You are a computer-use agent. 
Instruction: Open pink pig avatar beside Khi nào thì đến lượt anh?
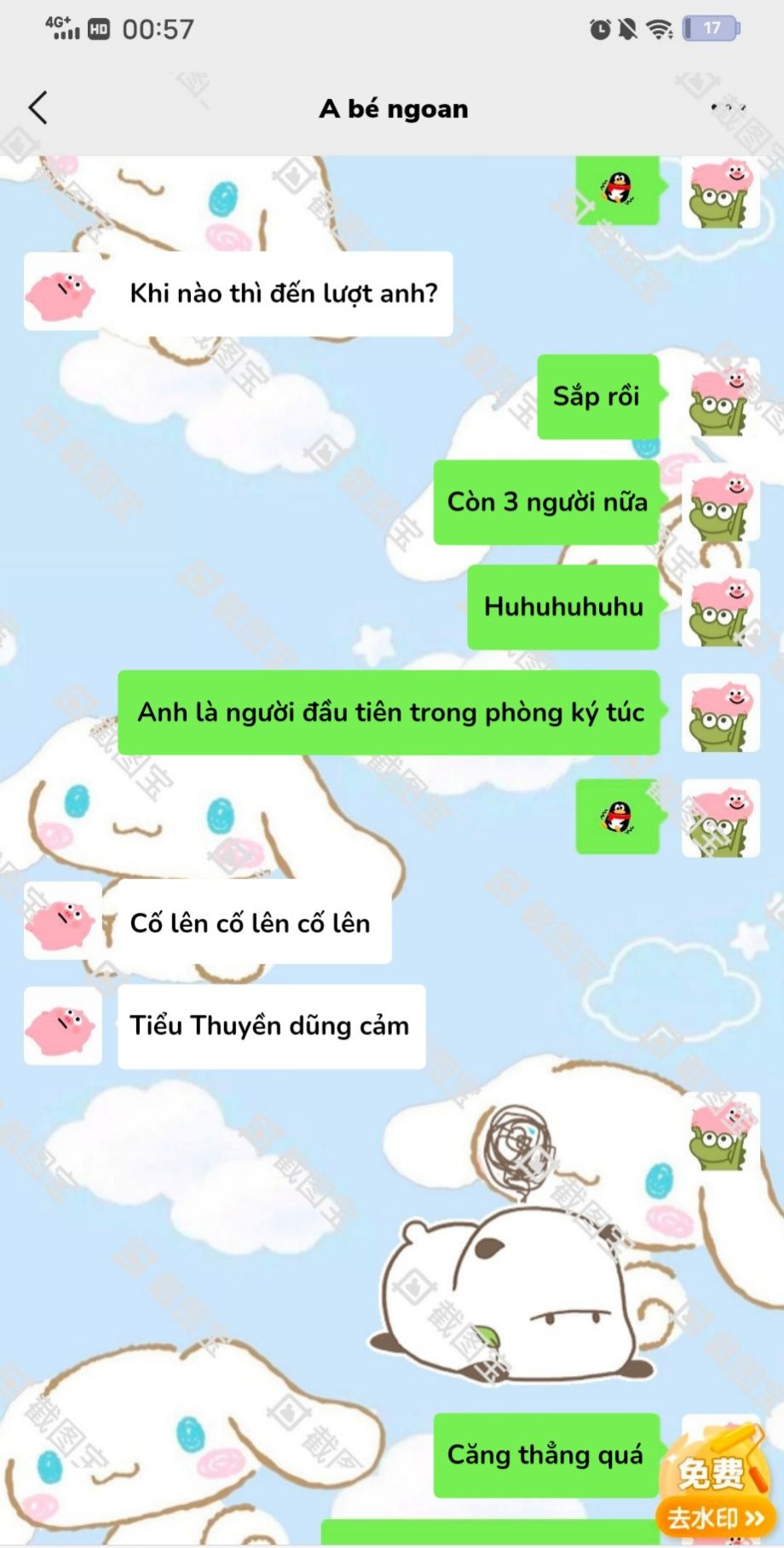pyautogui.click(x=62, y=292)
